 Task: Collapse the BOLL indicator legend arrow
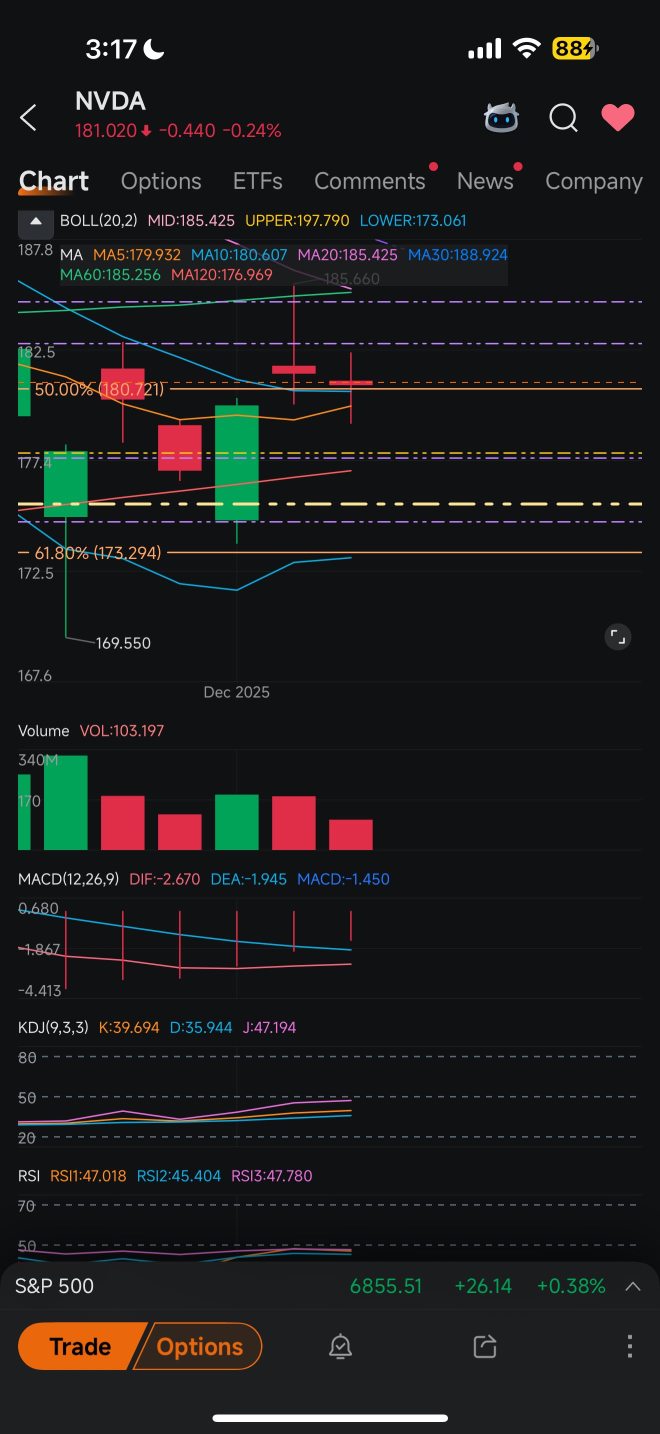[35, 221]
